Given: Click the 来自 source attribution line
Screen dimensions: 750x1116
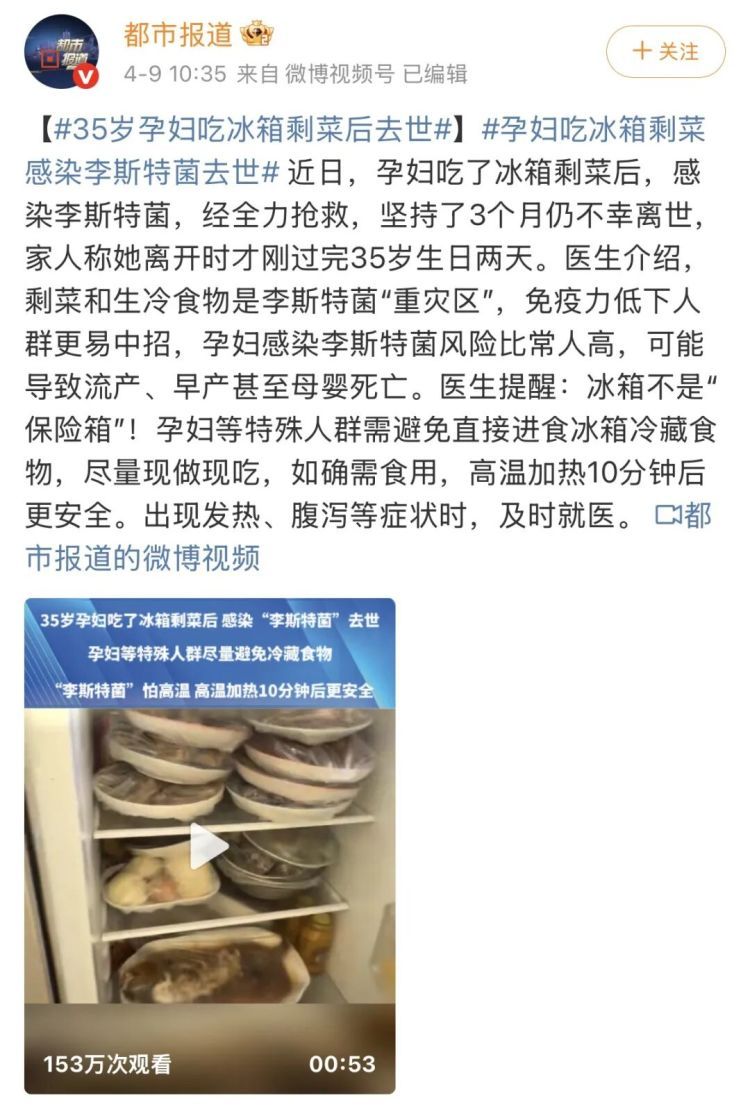Looking at the screenshot, I should click(258, 72).
